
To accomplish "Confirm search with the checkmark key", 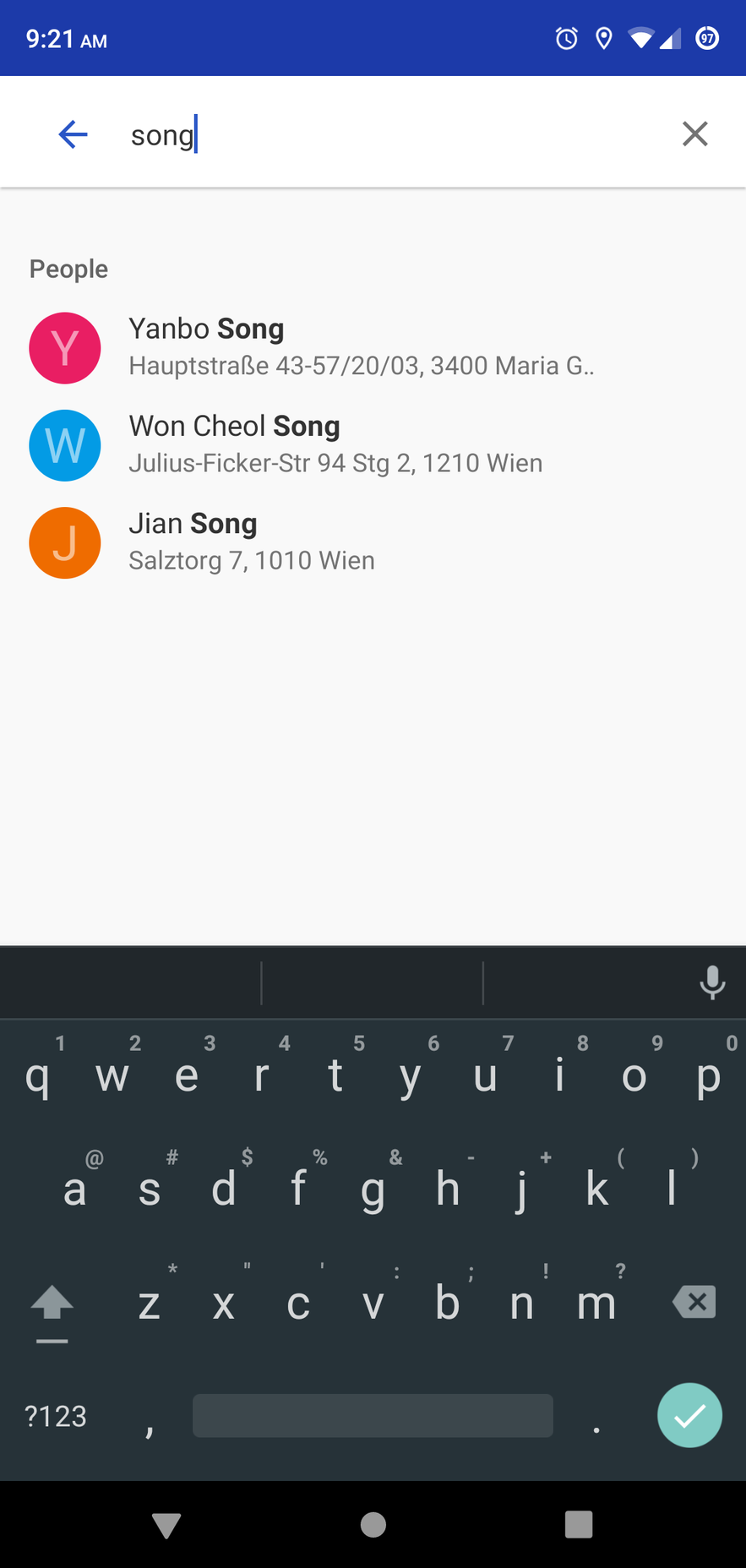I will (689, 1415).
